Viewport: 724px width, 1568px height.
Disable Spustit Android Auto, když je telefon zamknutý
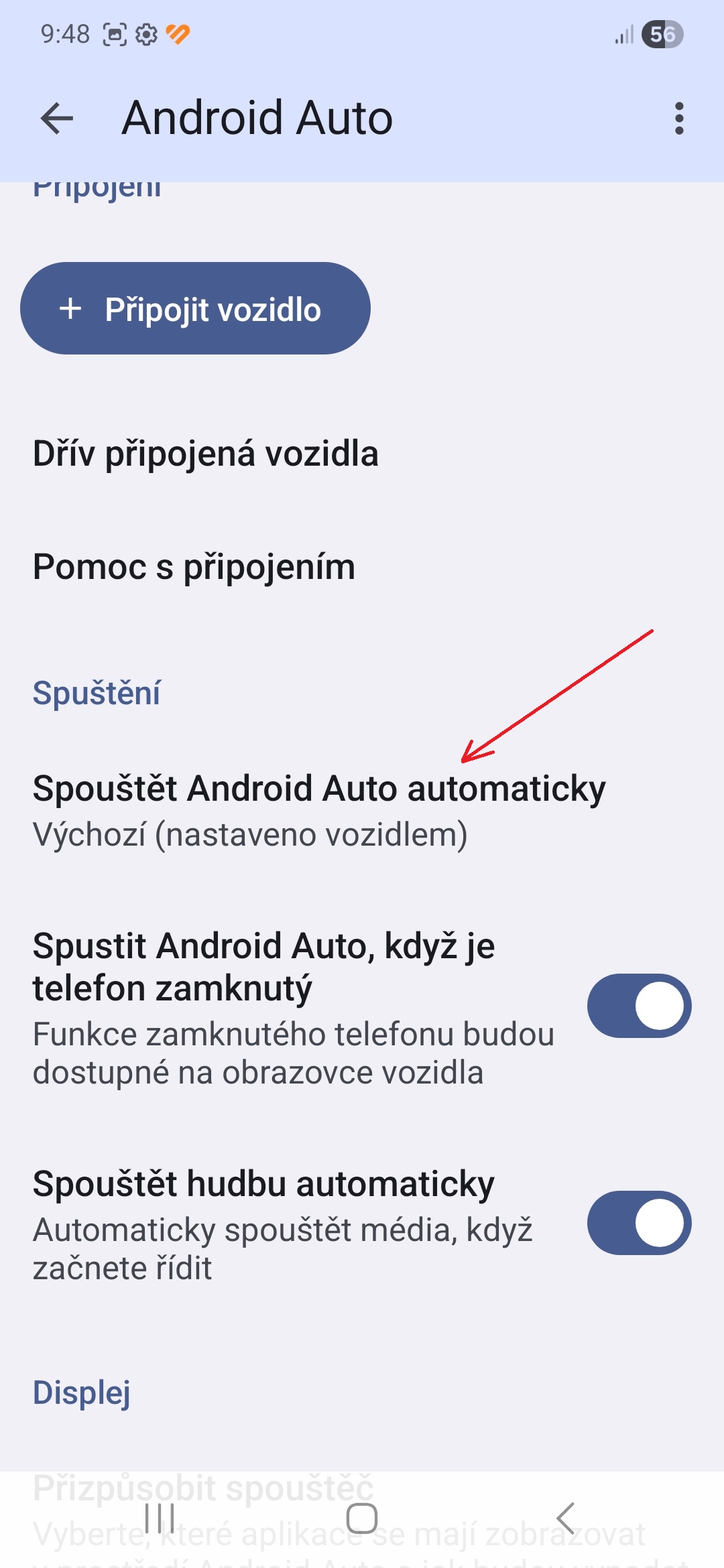[639, 1006]
